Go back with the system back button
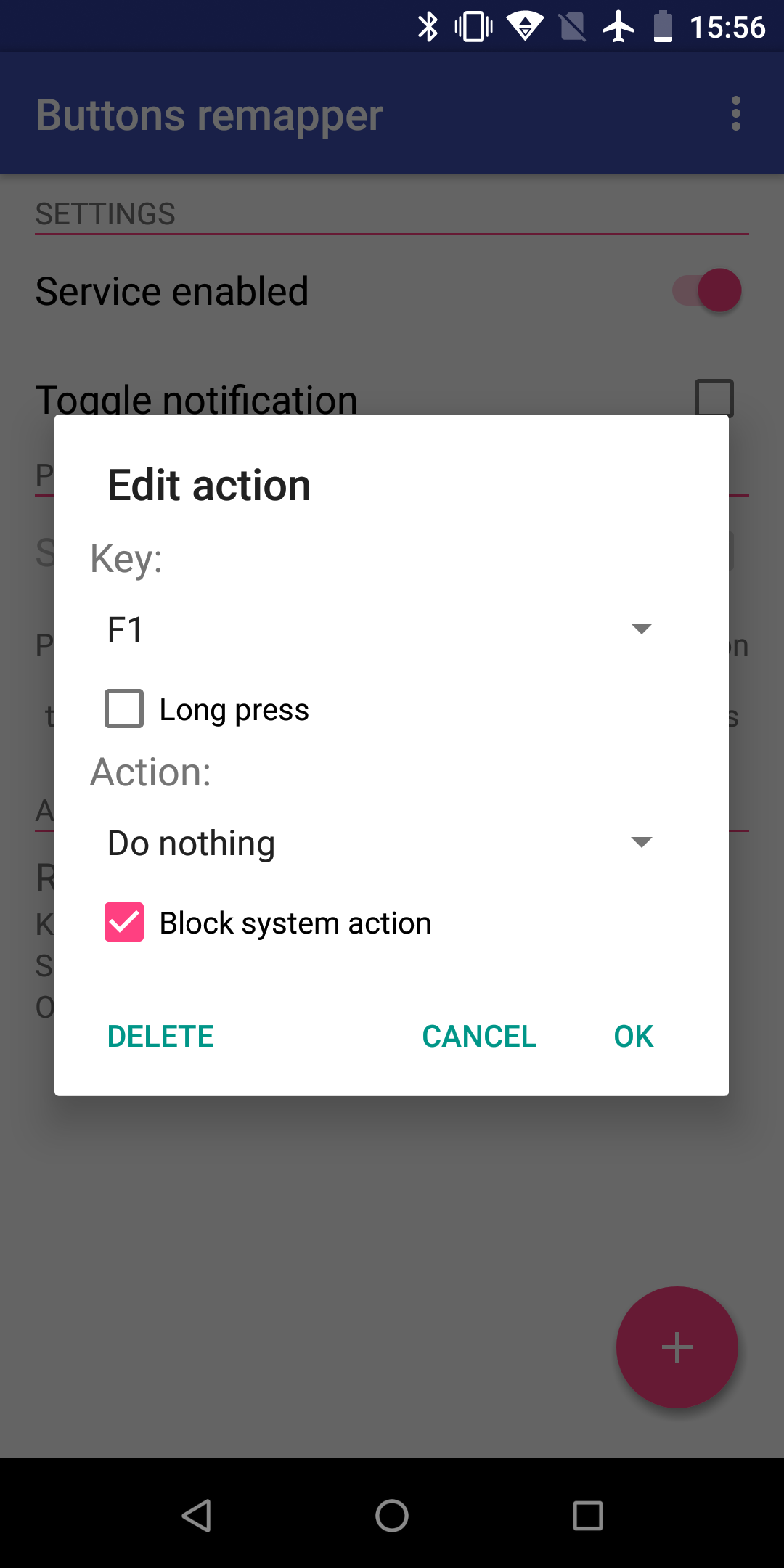The image size is (784, 1568). pos(196,1516)
